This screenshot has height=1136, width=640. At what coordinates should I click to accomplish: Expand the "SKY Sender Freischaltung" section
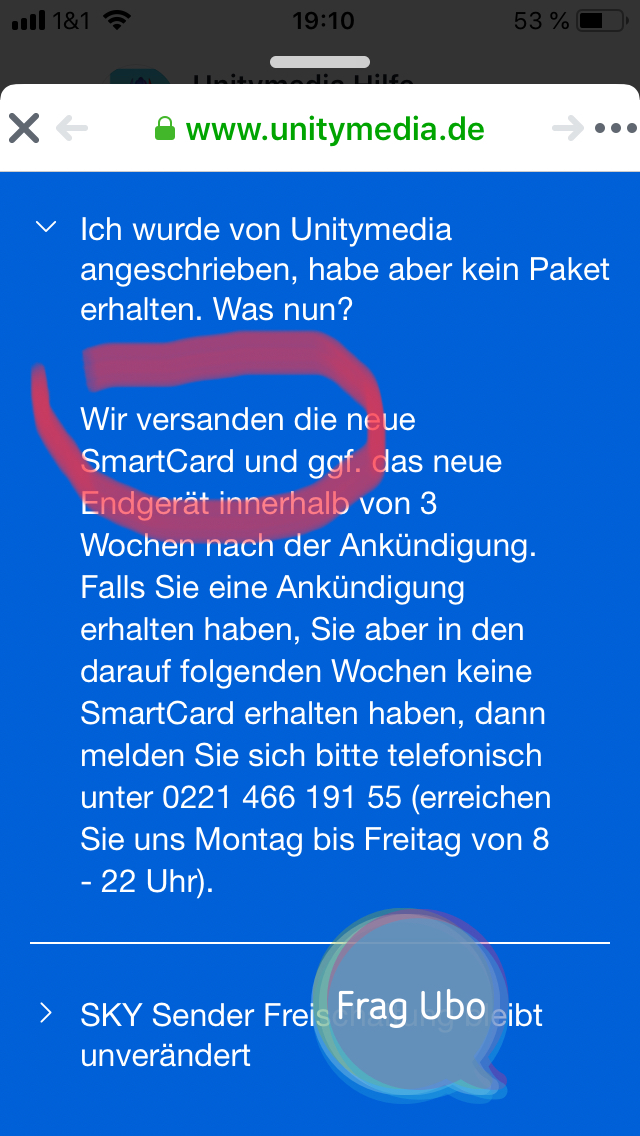(45, 1014)
